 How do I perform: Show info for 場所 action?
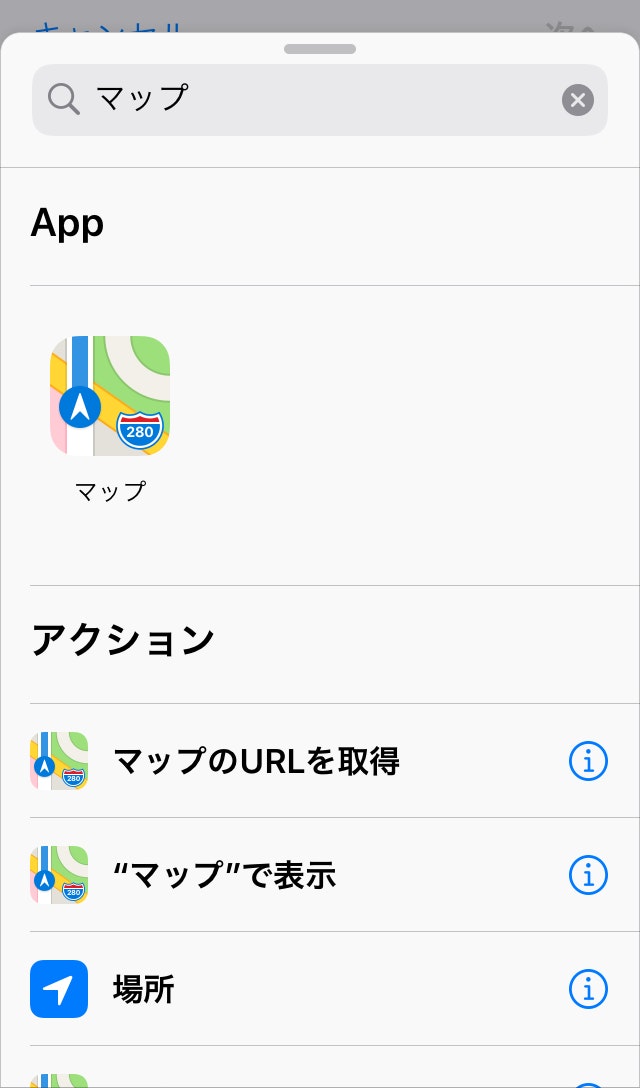tap(588, 990)
